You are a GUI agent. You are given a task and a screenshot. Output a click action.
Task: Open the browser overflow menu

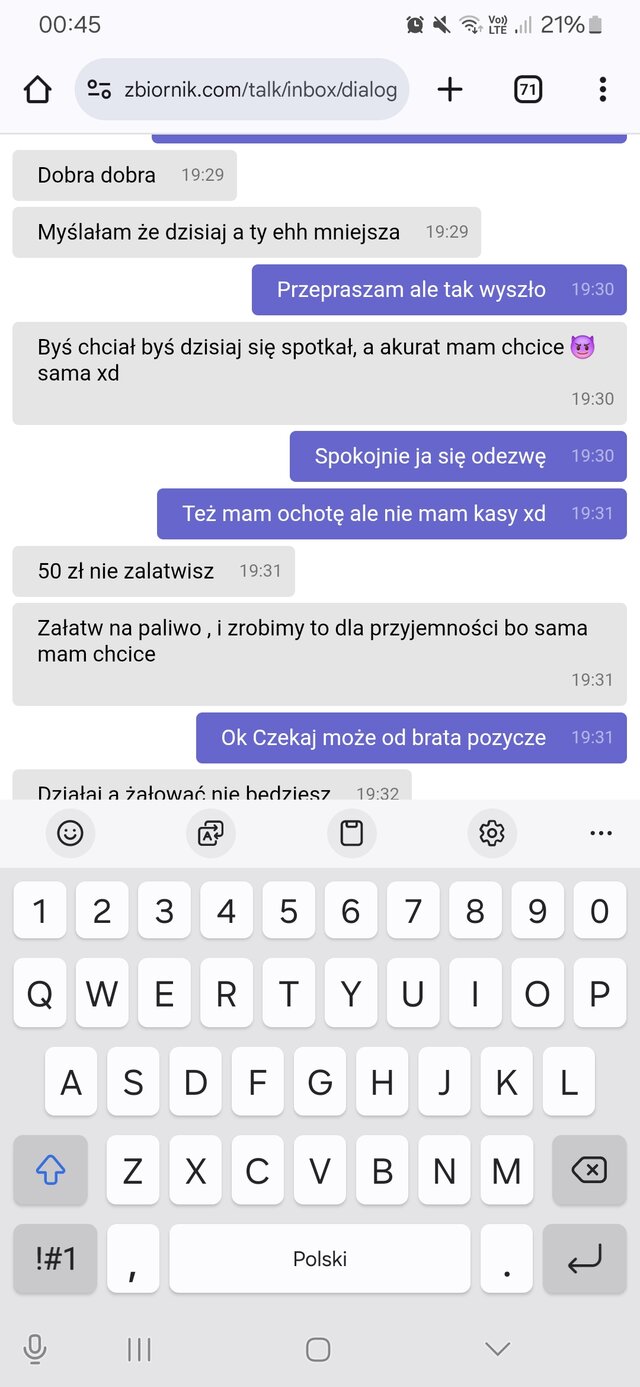[602, 90]
